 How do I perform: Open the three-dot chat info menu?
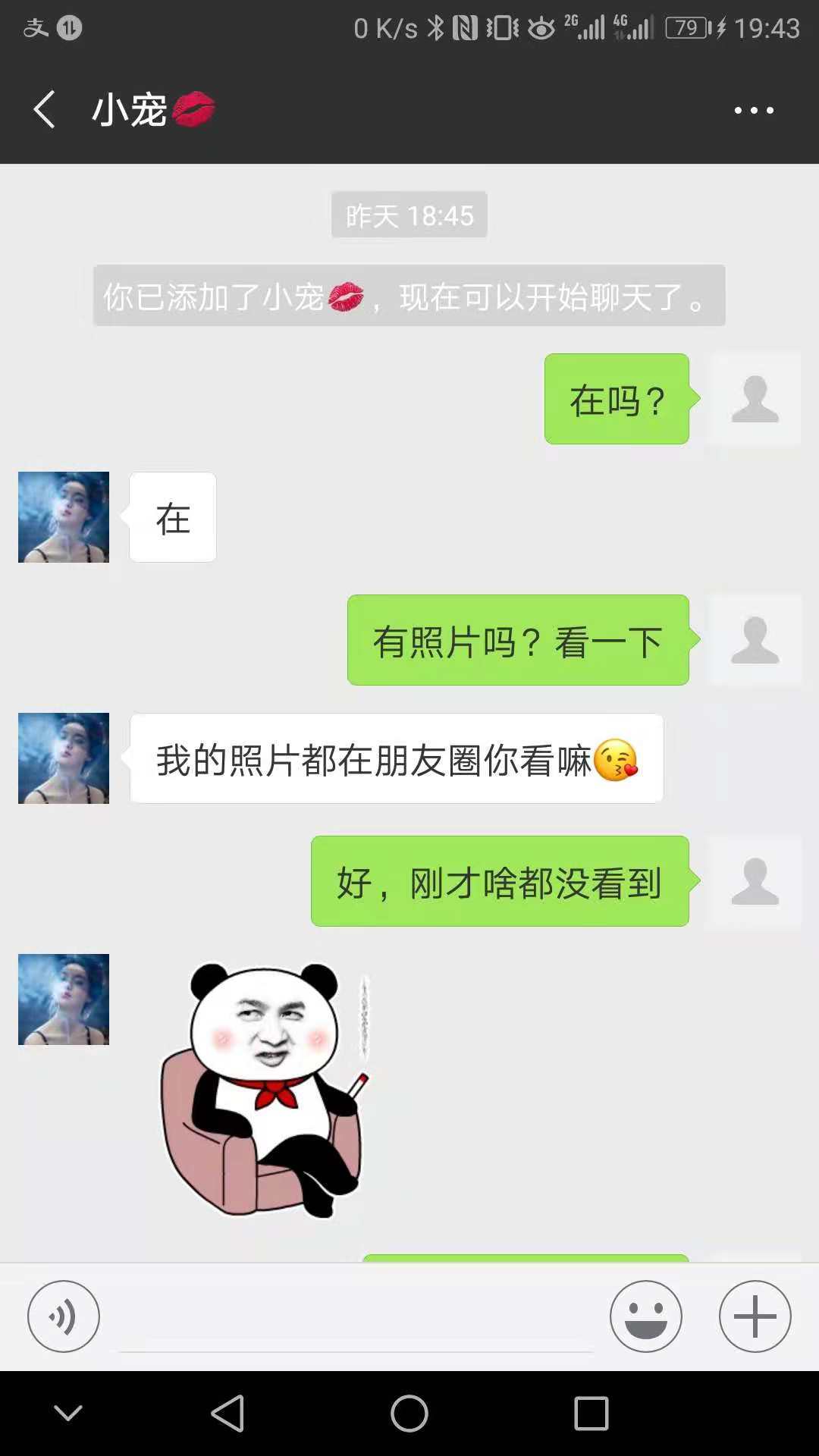coord(754,111)
